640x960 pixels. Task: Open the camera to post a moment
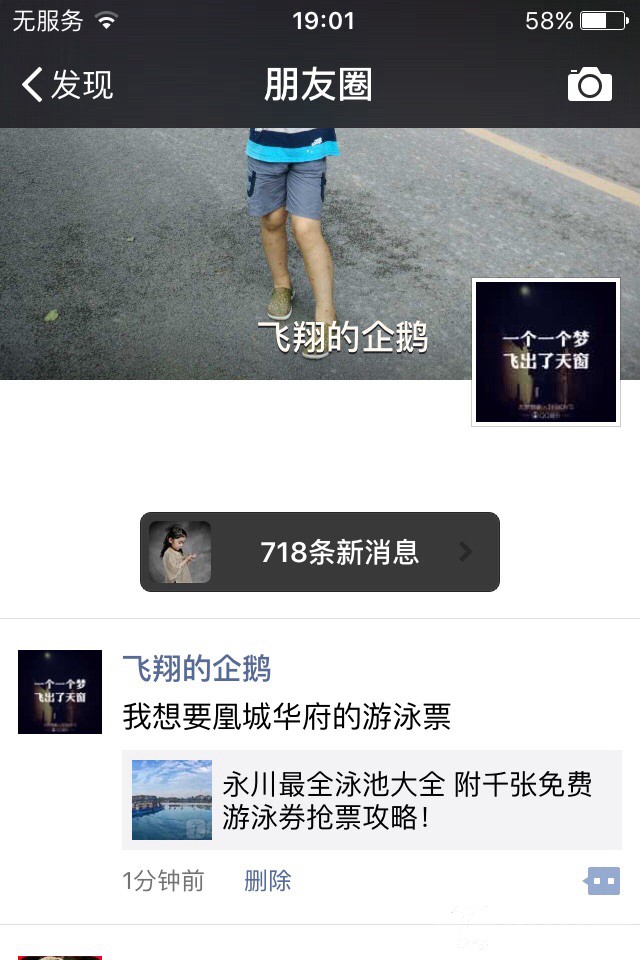(589, 85)
